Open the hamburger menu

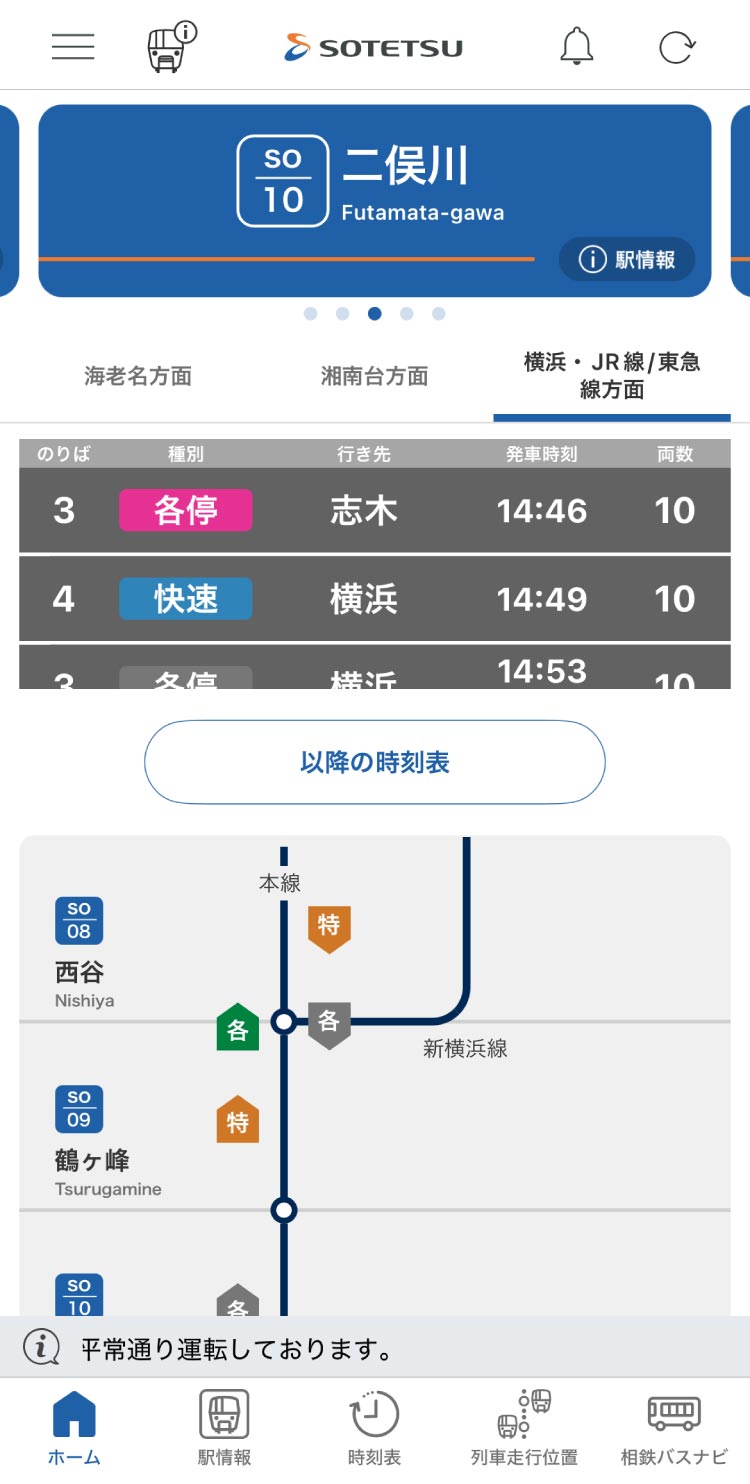73,47
